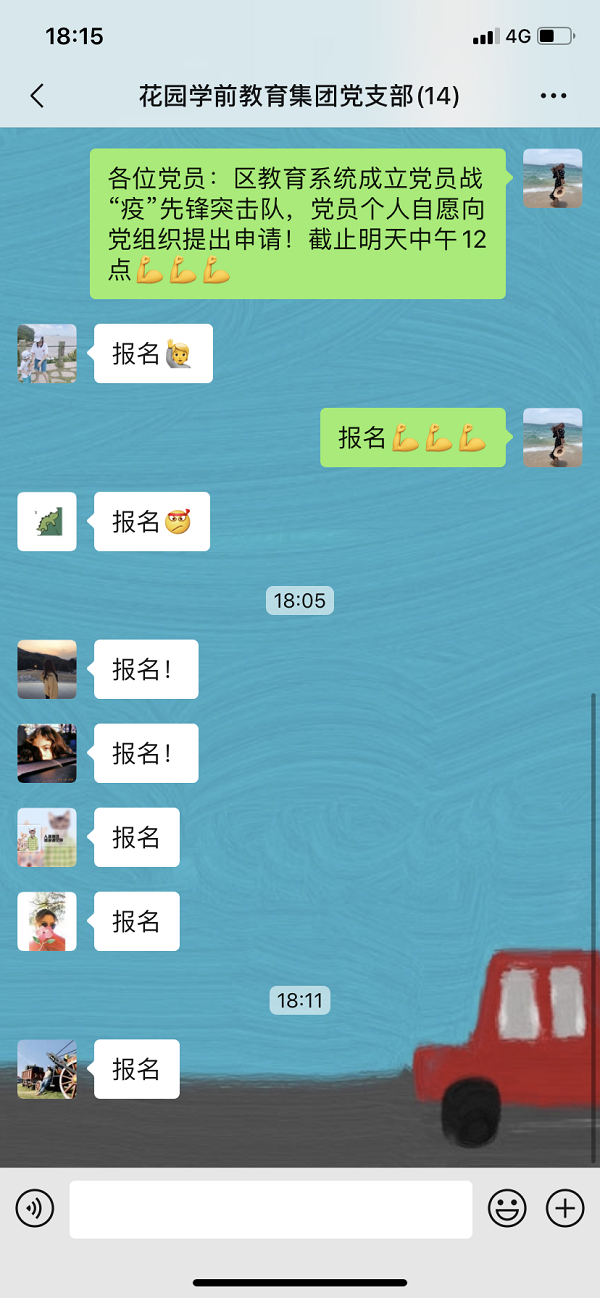The height and width of the screenshot is (1298, 600).
Task: Switch to voice message input
Action: [x=35, y=1209]
